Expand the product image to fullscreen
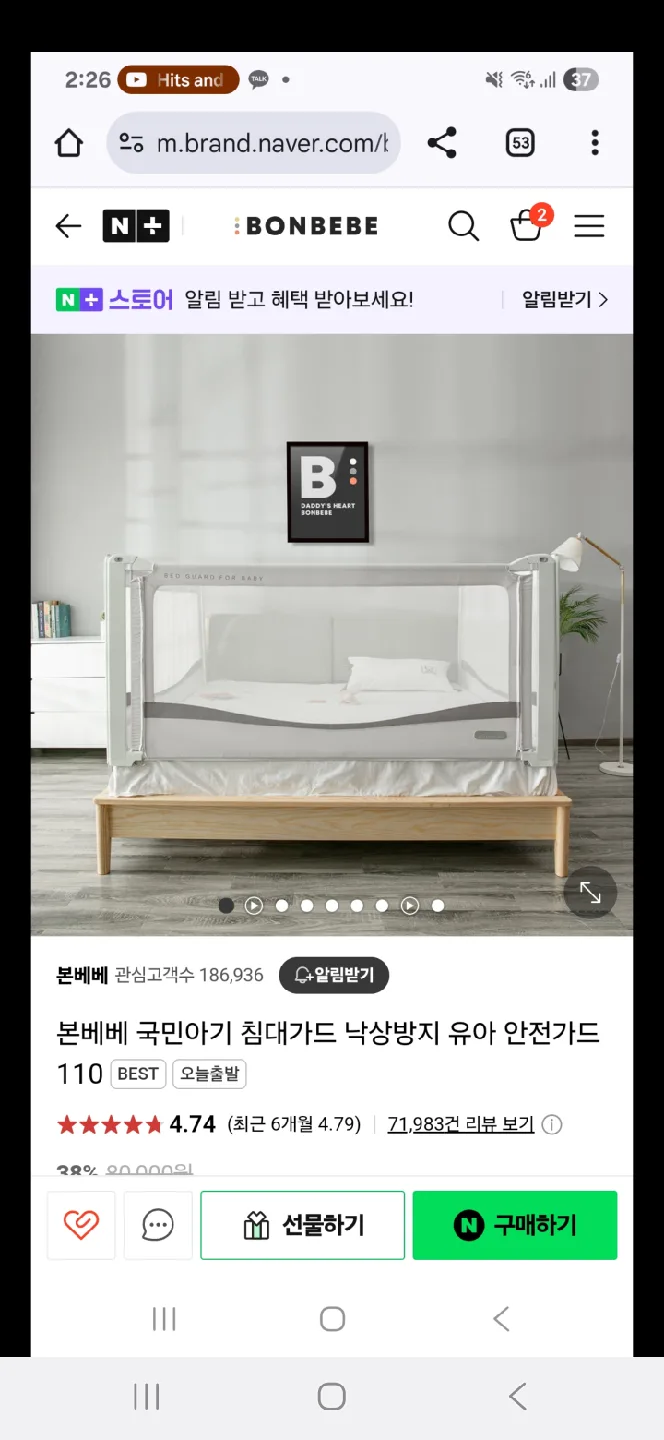664x1440 pixels. (590, 892)
